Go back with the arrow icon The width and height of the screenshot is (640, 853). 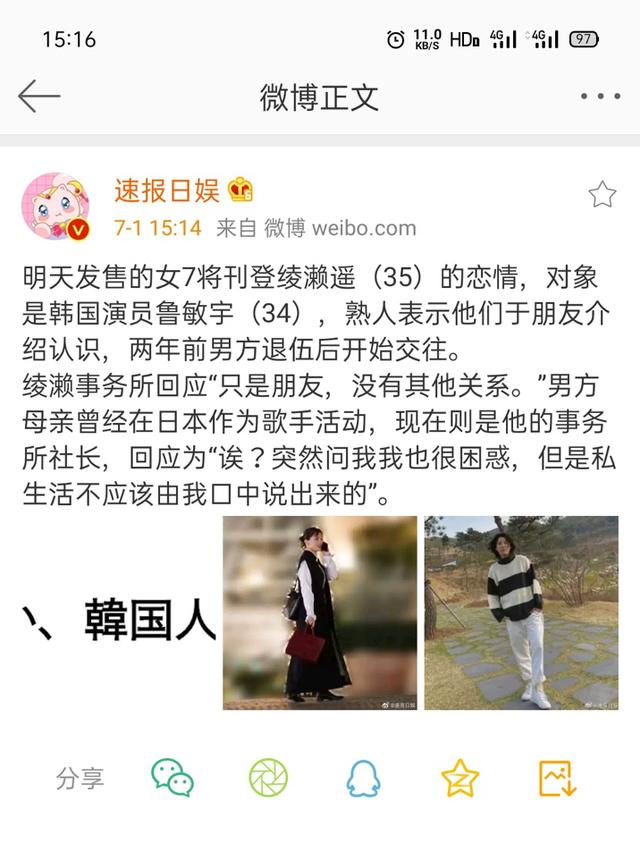click(39, 96)
